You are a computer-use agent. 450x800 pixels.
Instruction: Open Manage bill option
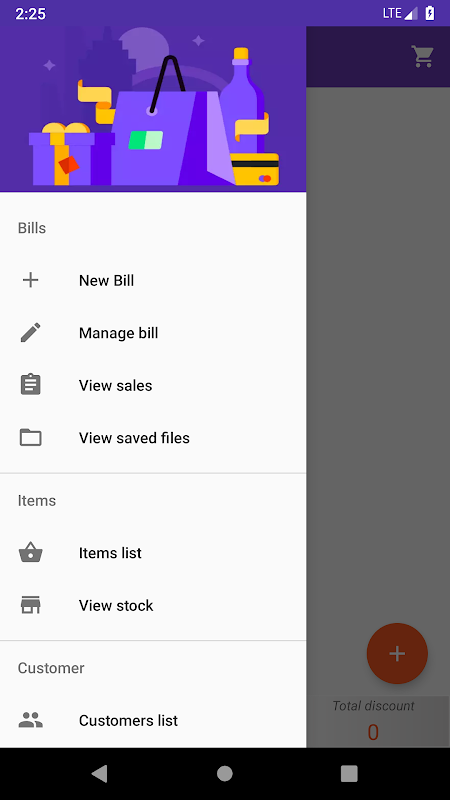click(x=153, y=333)
